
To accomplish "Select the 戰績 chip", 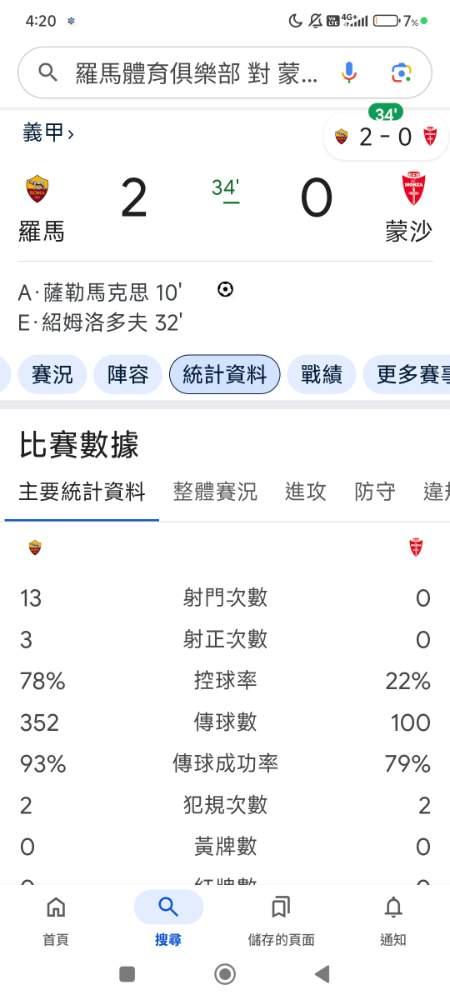I will [x=321, y=374].
